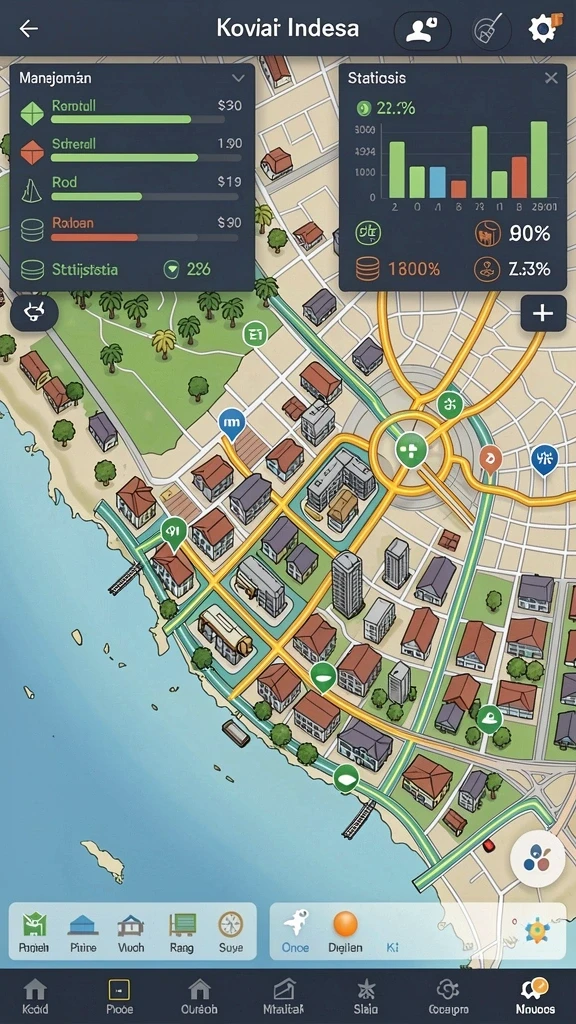Go back with the top-left arrow

pos(28,29)
